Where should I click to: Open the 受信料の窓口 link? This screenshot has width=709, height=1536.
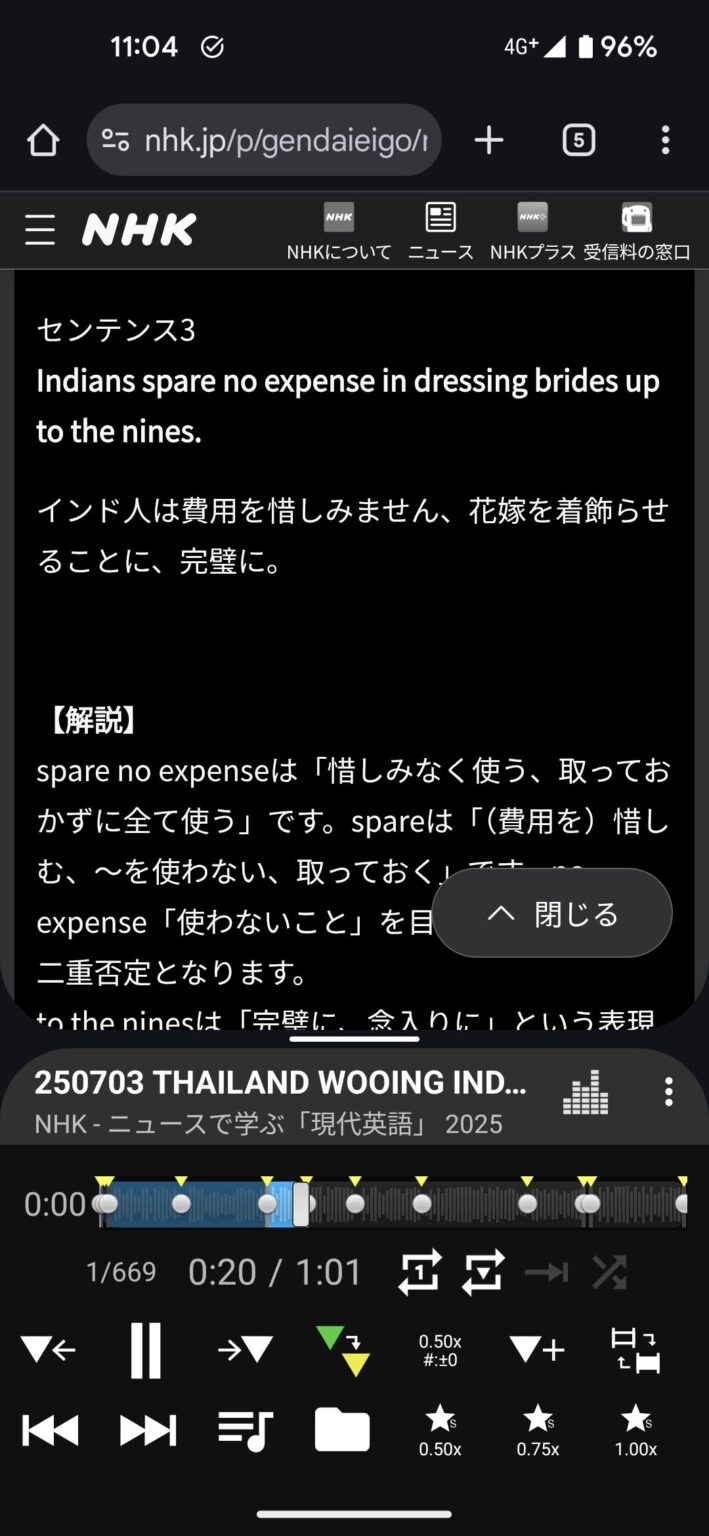tap(637, 230)
